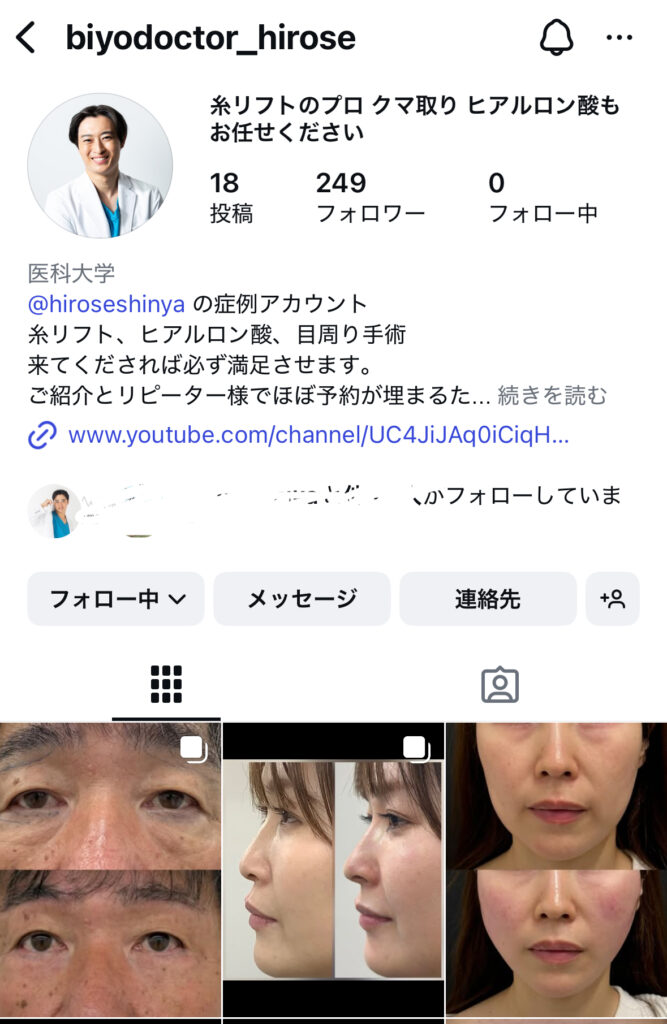Open the nose profile comparison post
This screenshot has width=667, height=1024.
click(x=333, y=870)
